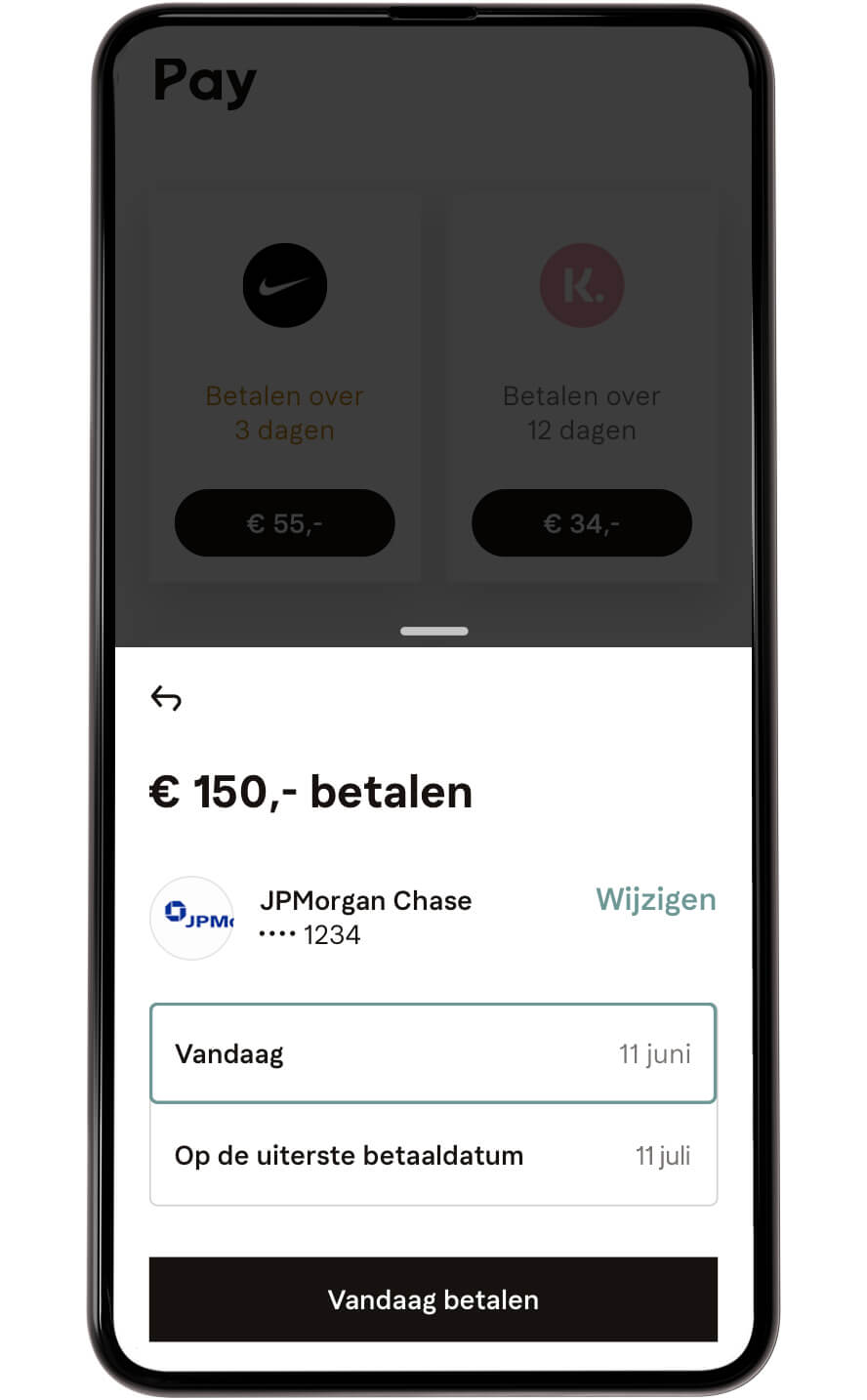Tap the bottom sheet drag handle
The image size is (867, 1400).
coord(433,631)
